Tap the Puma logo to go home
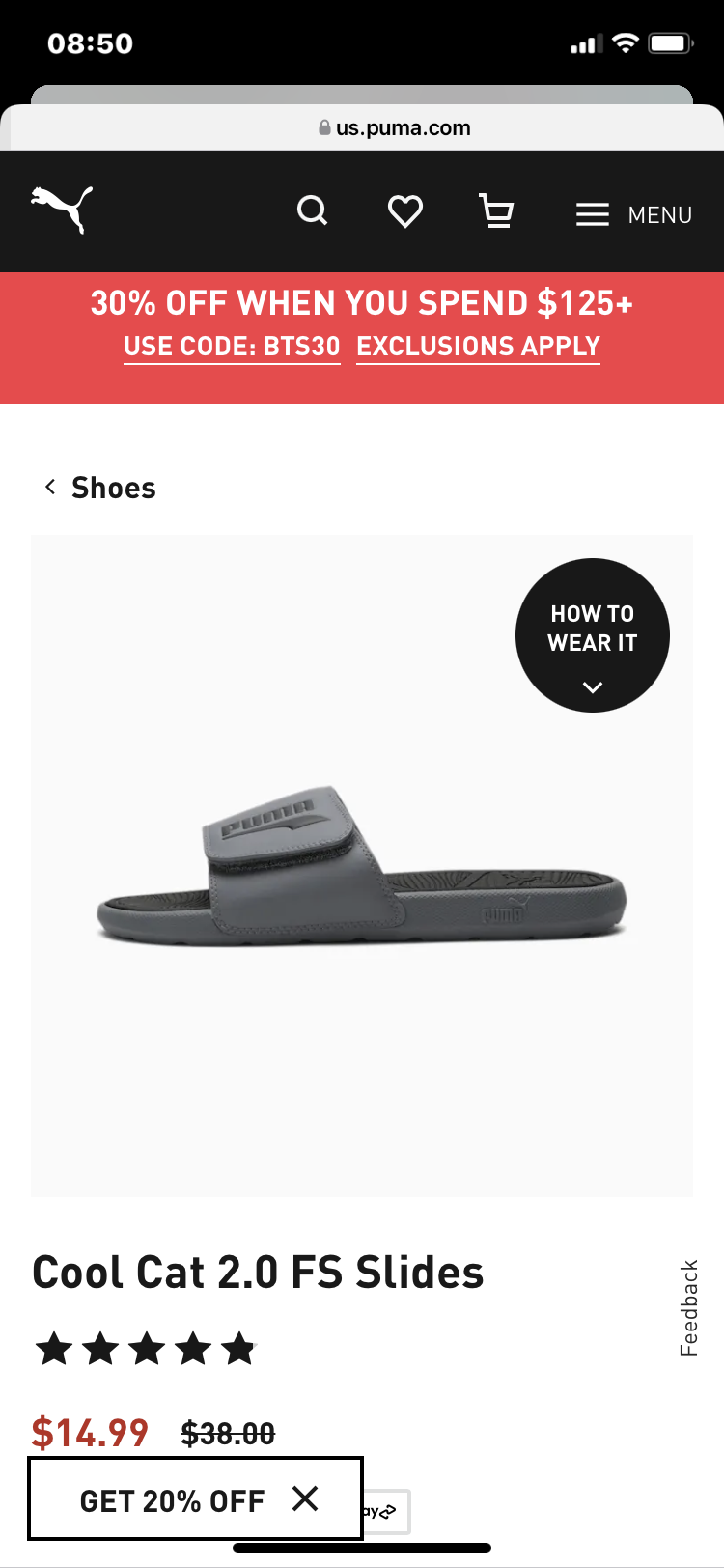Viewport: 724px width, 1568px height. coord(62,210)
